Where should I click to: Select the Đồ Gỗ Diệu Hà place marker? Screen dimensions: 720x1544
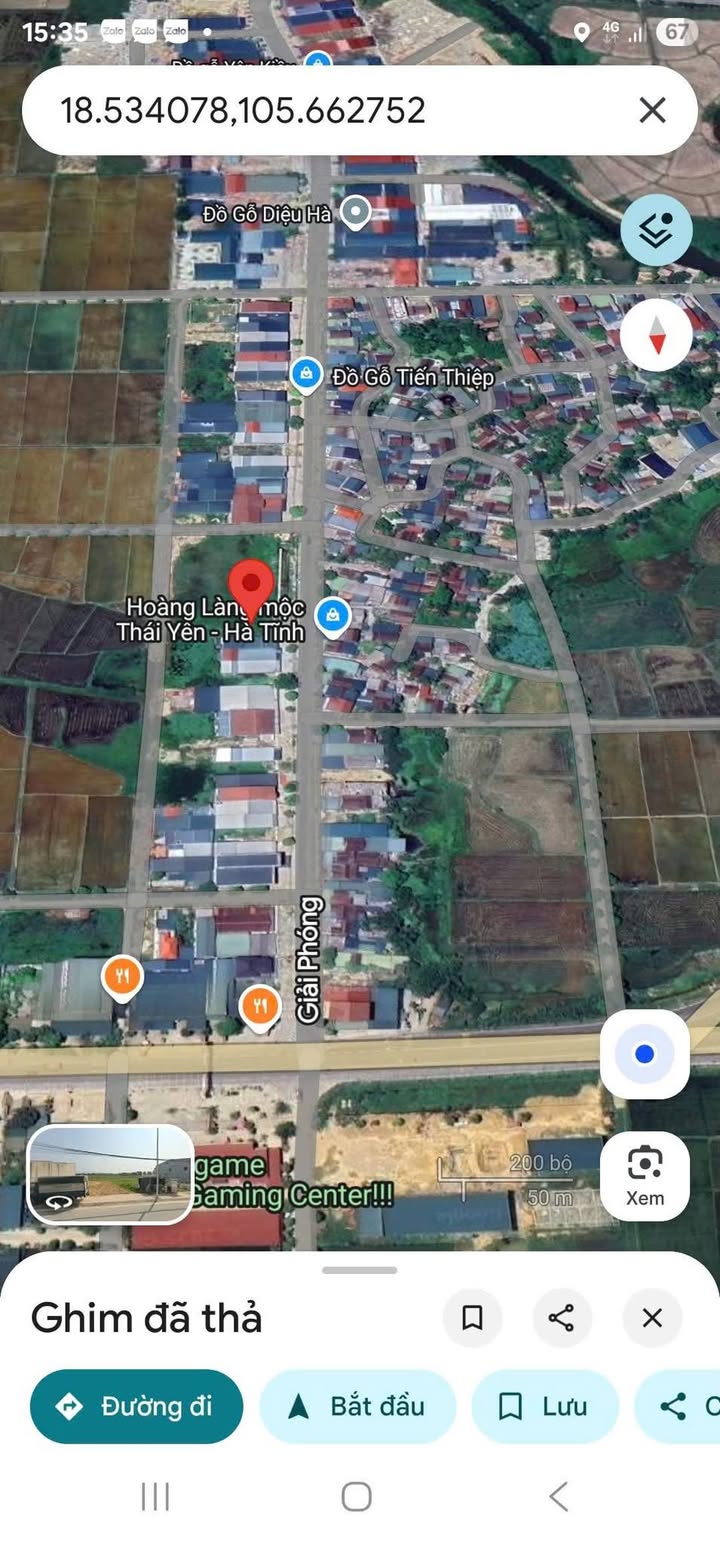pos(355,212)
